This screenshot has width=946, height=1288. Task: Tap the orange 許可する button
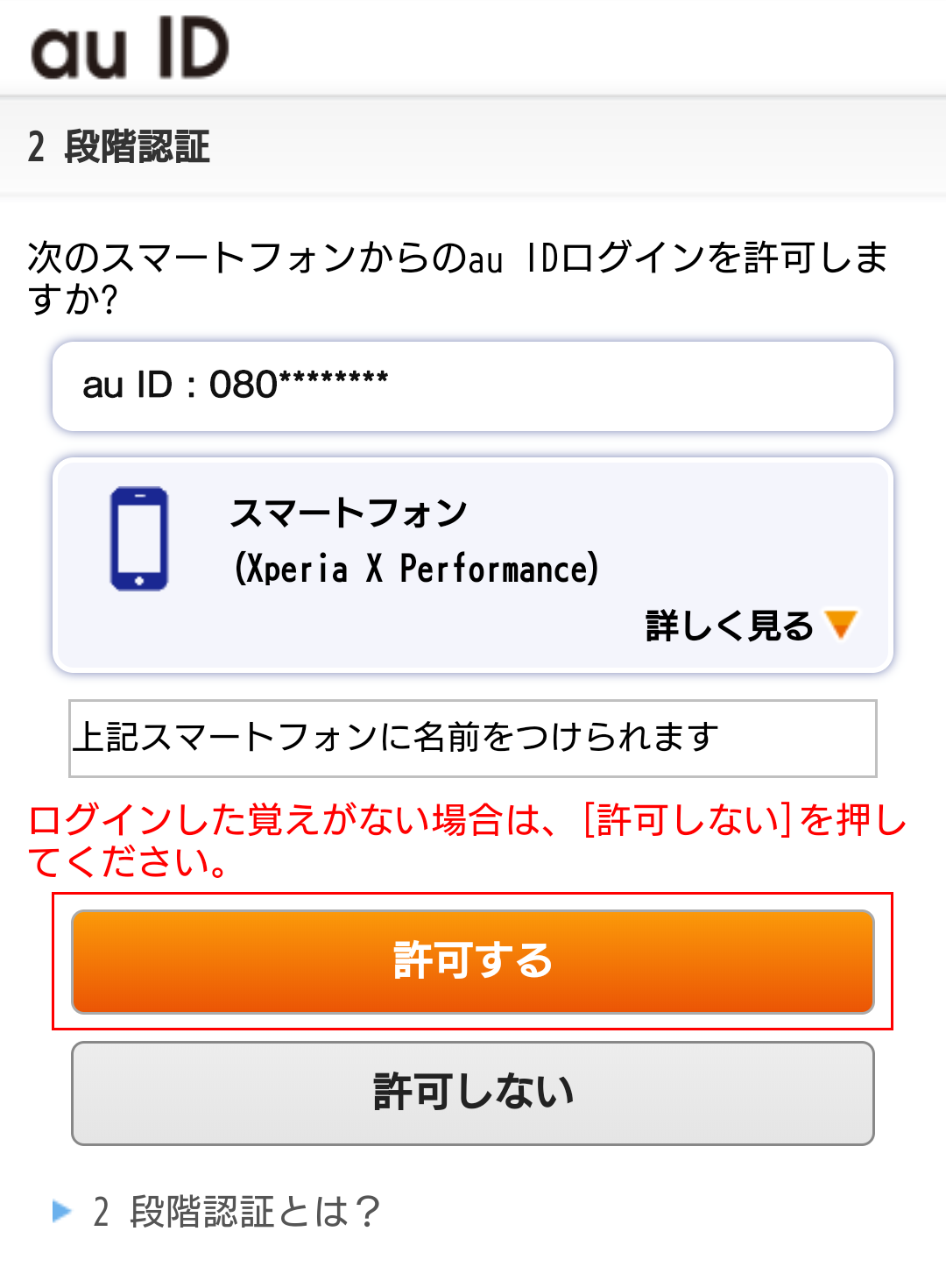pyautogui.click(x=472, y=961)
